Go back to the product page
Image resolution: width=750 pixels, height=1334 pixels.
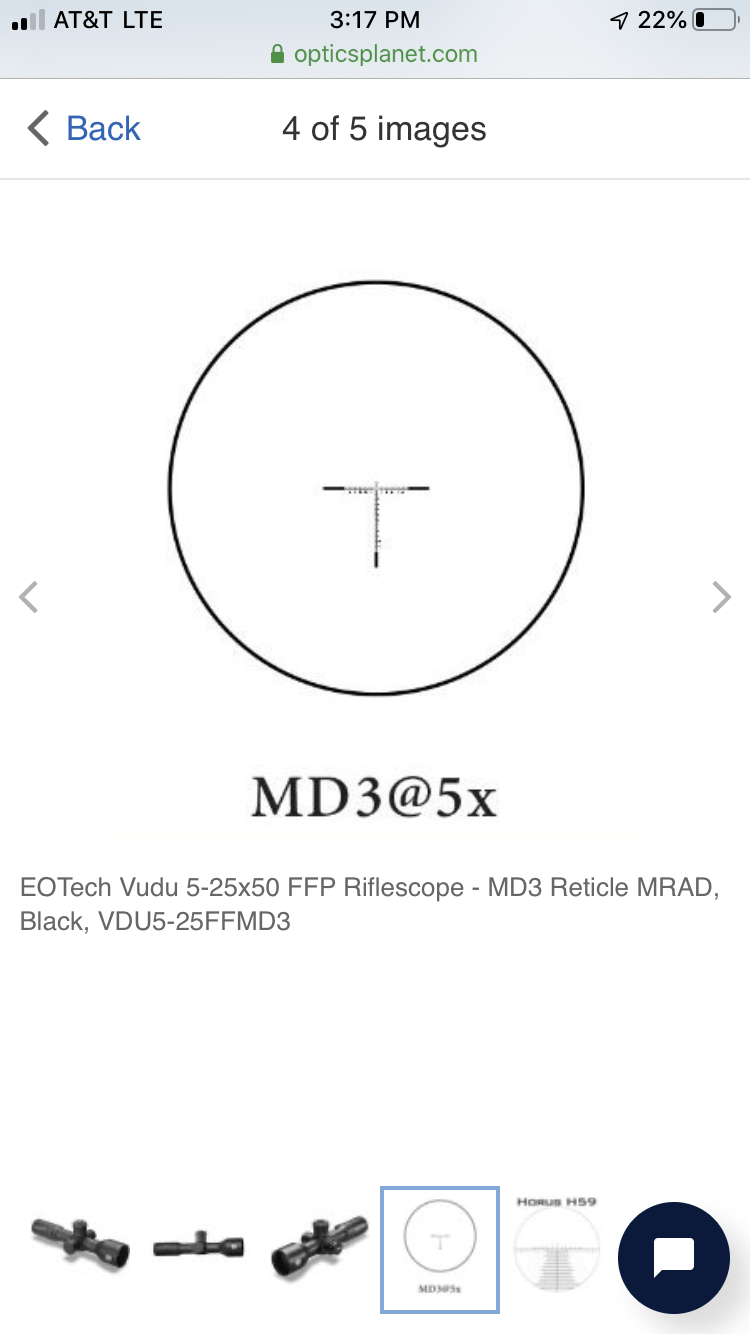coord(84,129)
